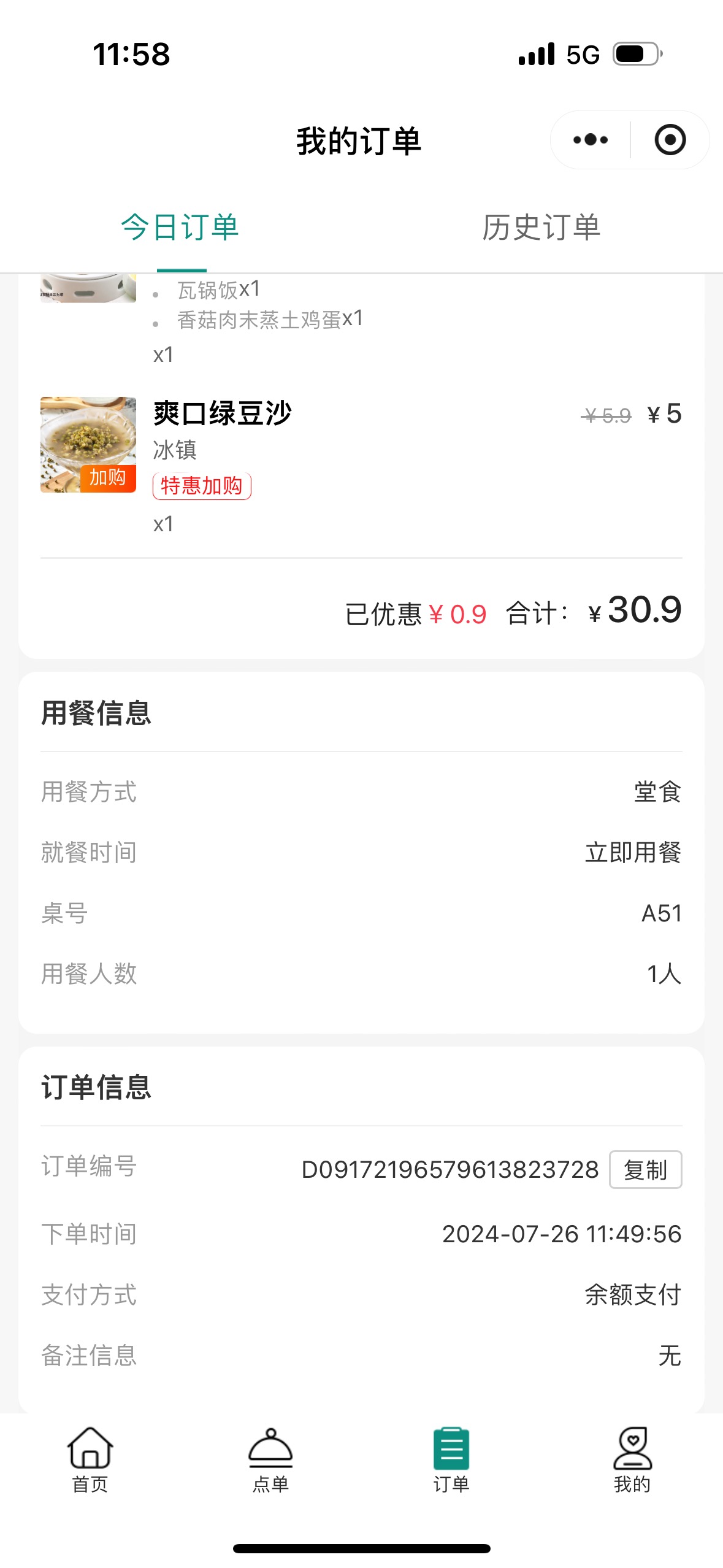
Task: Go to the 首页 tab
Action: point(90,1460)
